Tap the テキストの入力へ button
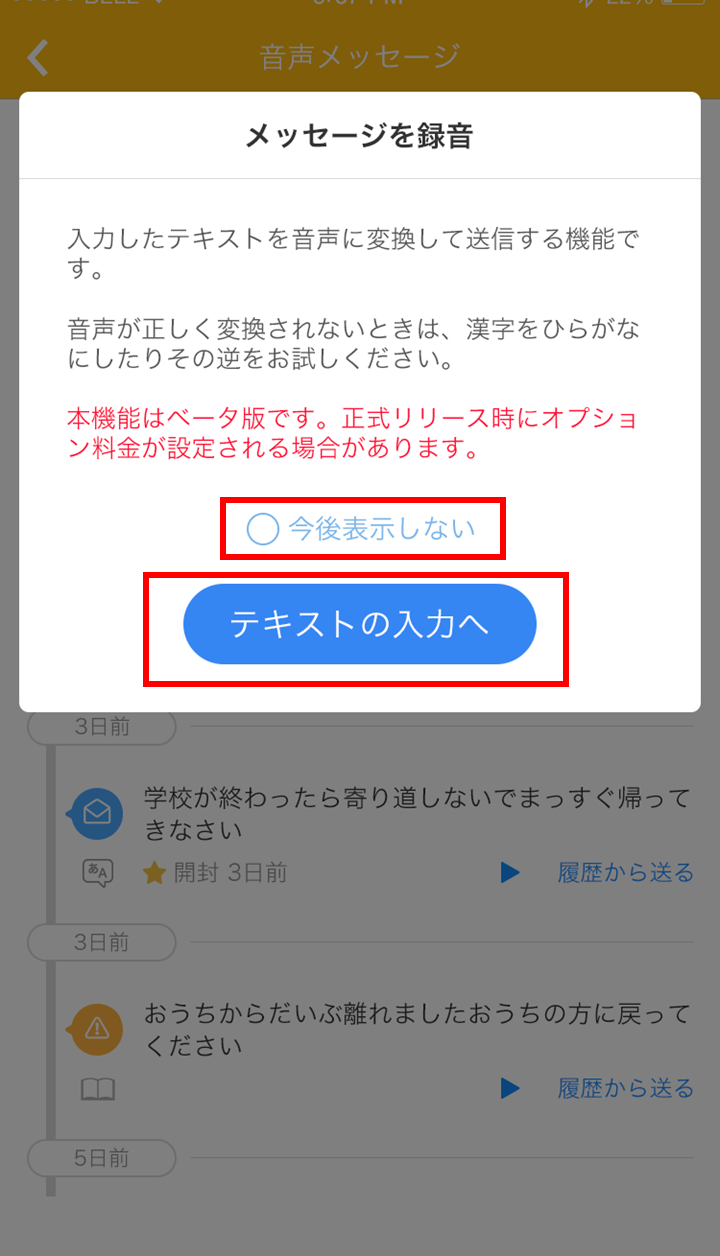This screenshot has height=1256, width=720. pyautogui.click(x=360, y=624)
